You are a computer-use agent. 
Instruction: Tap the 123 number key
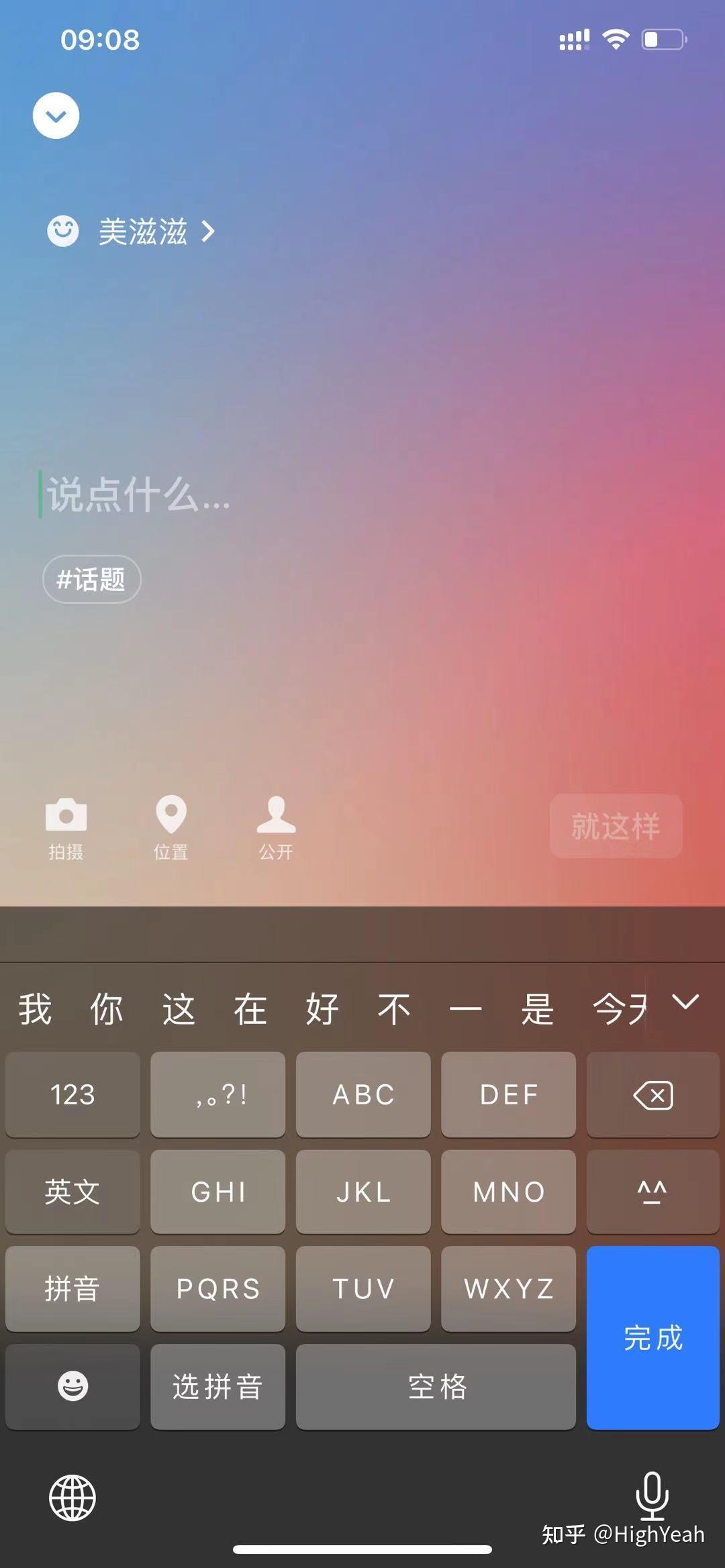tap(72, 1095)
